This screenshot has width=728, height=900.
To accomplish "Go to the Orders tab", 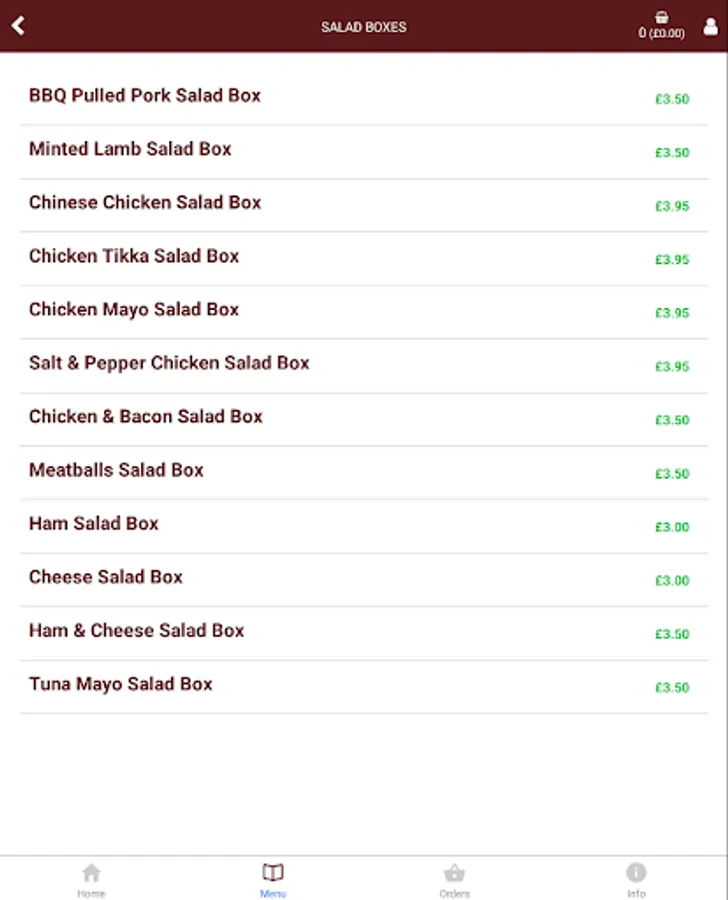I will click(x=455, y=879).
